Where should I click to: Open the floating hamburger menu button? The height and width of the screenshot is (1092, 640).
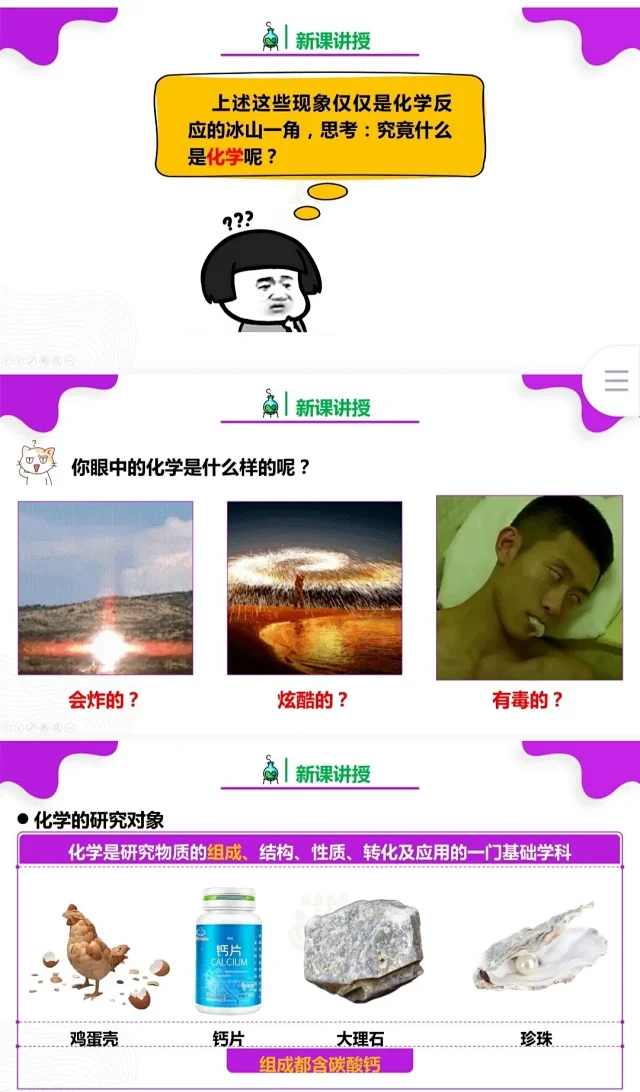[x=616, y=380]
